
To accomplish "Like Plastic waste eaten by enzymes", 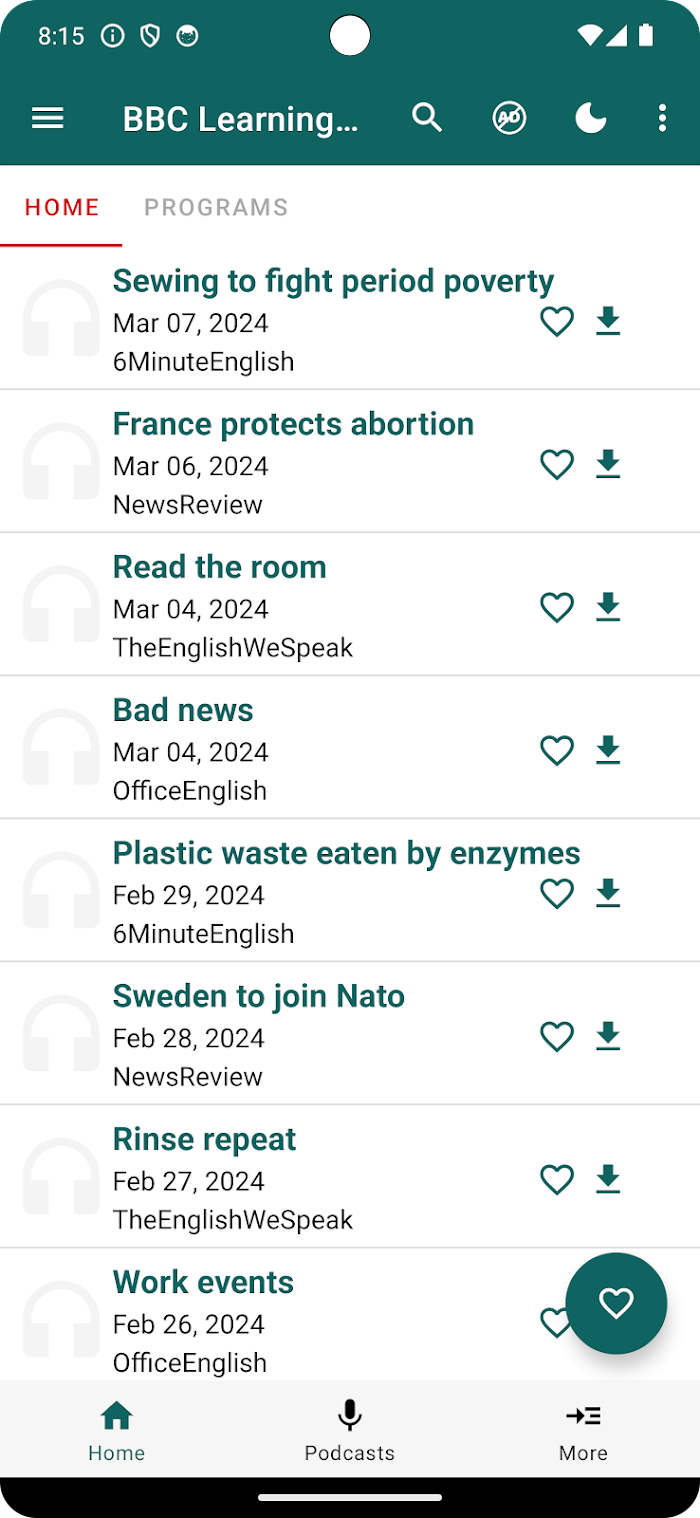I will pos(557,894).
